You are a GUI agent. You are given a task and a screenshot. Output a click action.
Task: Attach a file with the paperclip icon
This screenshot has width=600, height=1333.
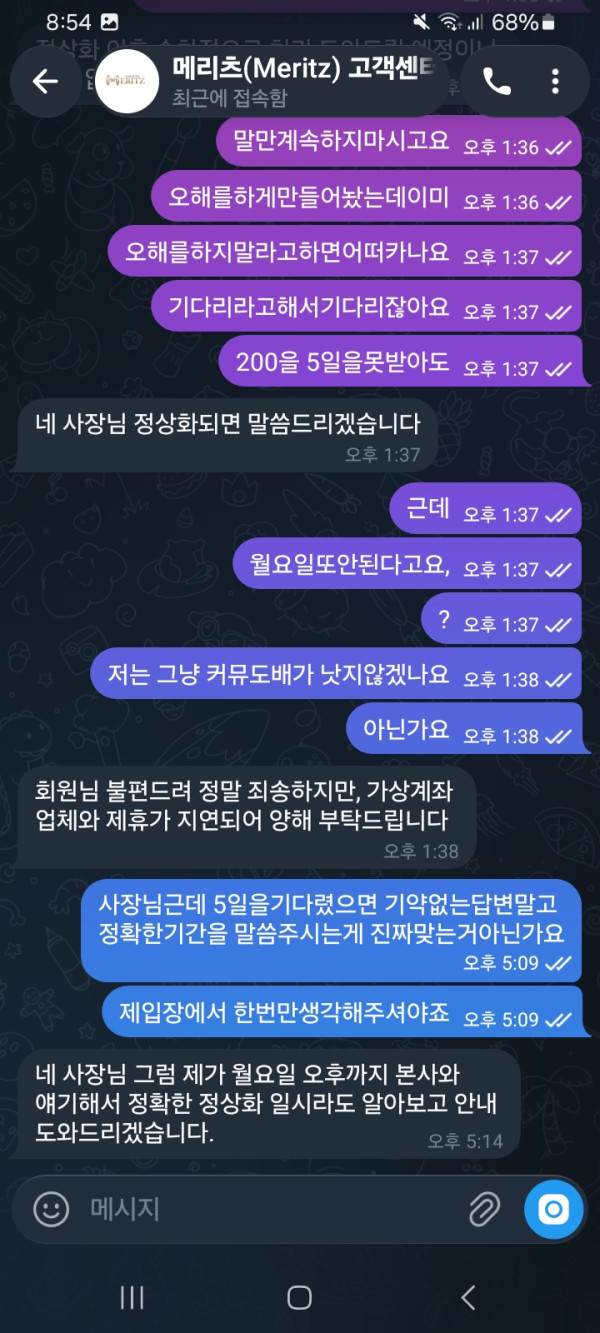[484, 1209]
